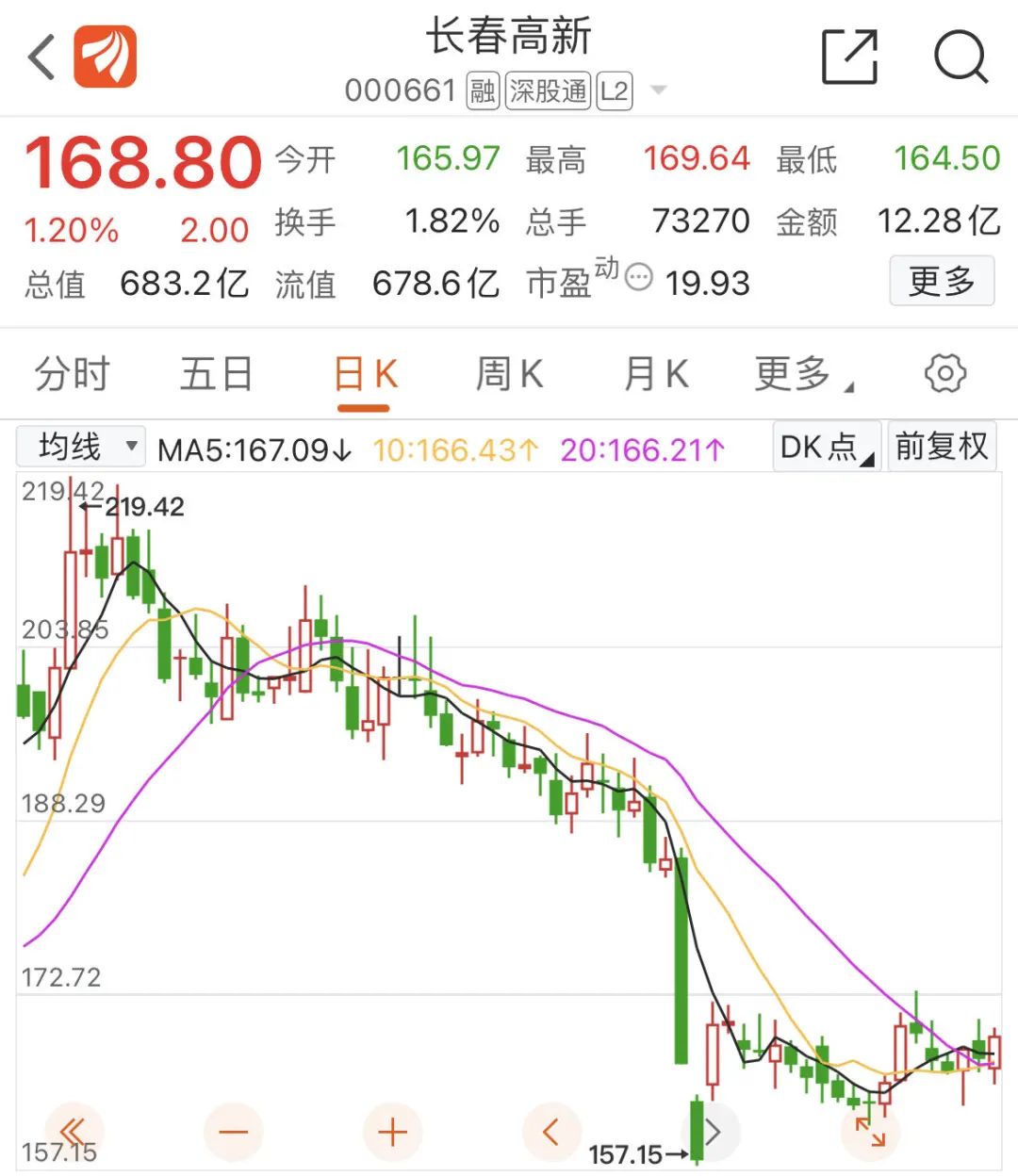Open the Eastmoney app logo icon
The width and height of the screenshot is (1018, 1176).
107,58
